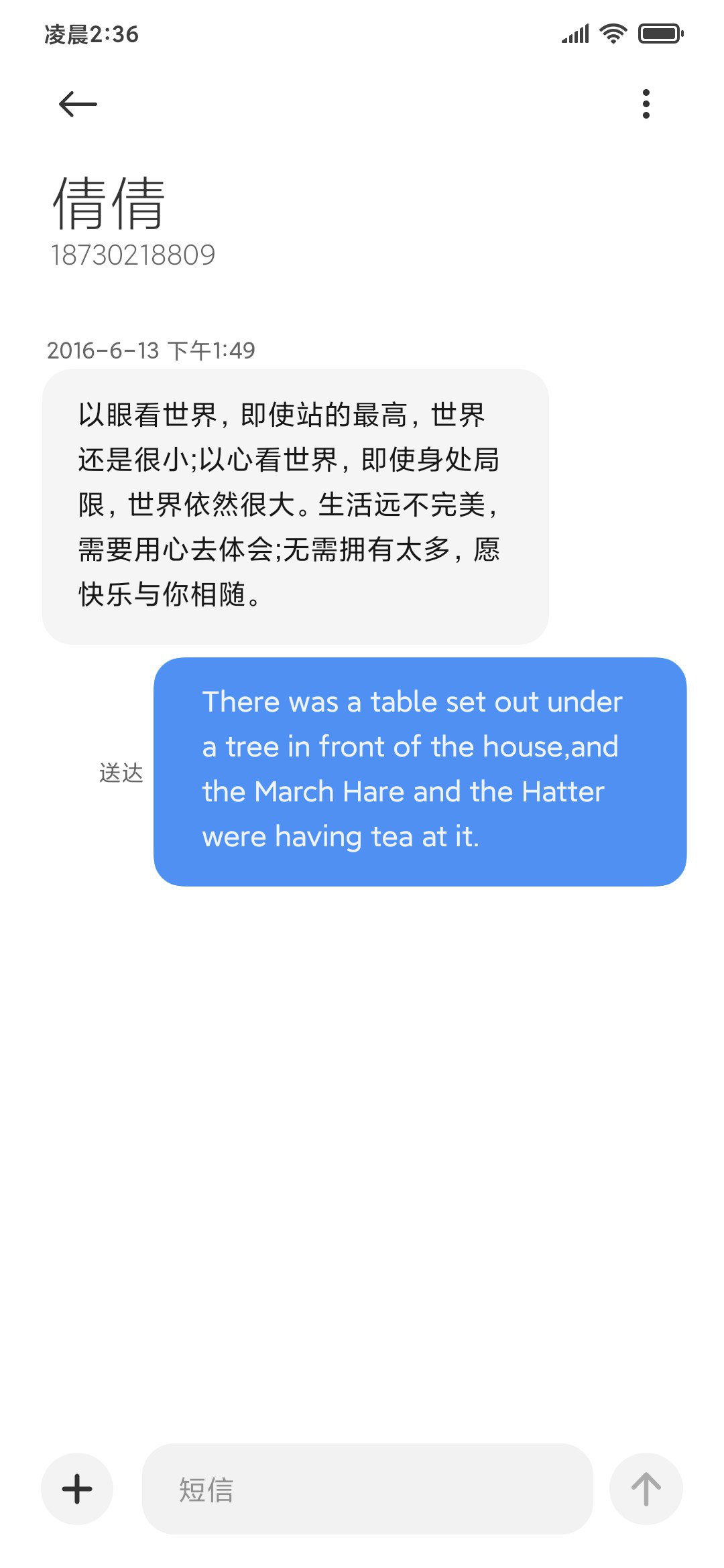Screen dimensions: 724x1568
Task: Tap the send arrow button
Action: pos(646,1489)
